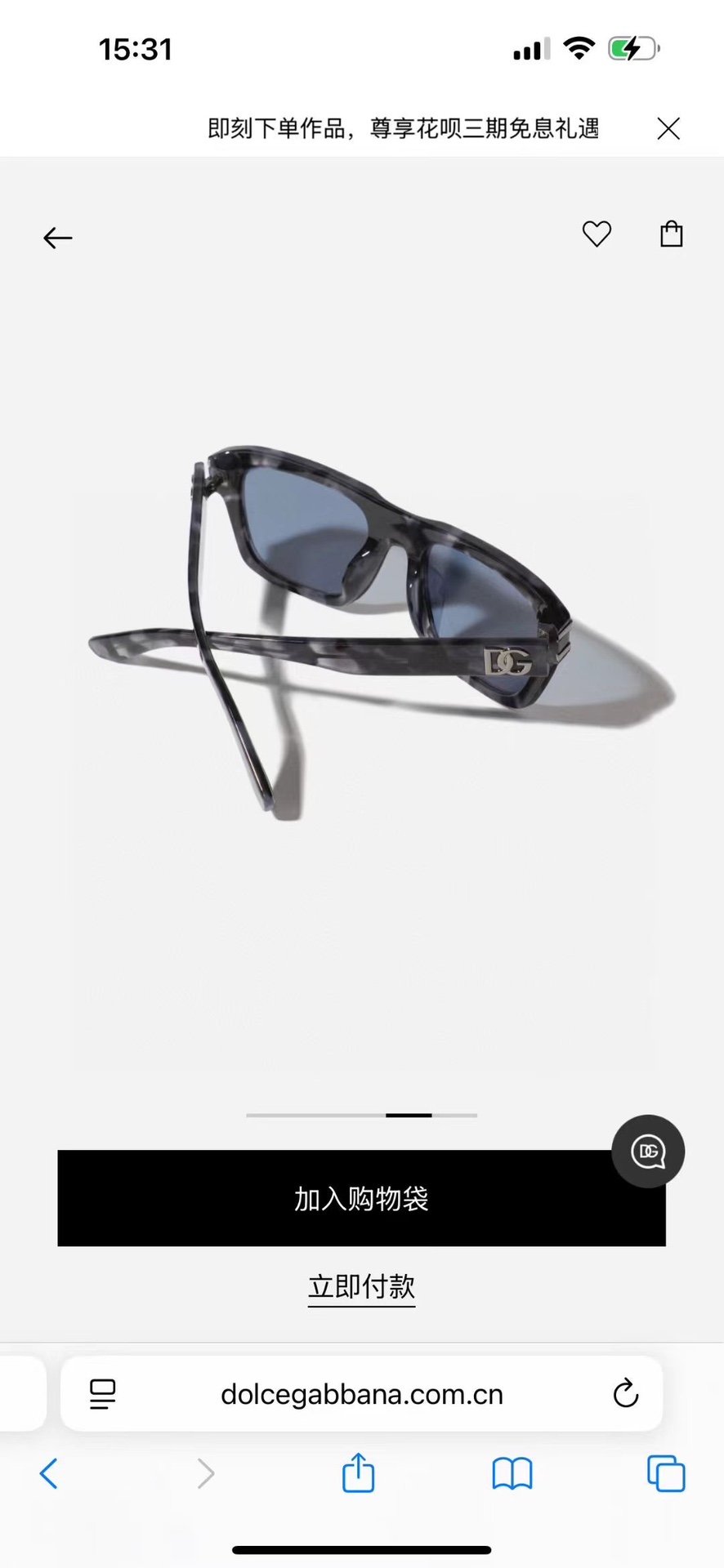Open Safari bookmarks
Viewport: 724px width, 1568px height.
(512, 1474)
